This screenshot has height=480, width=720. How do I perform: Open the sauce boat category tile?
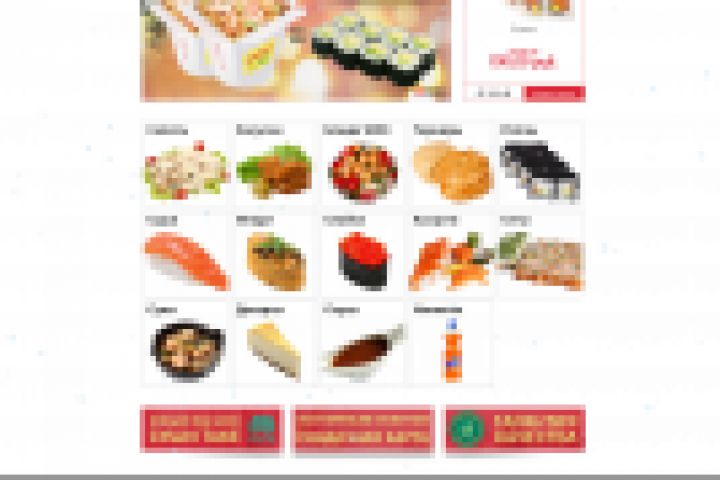coord(362,345)
